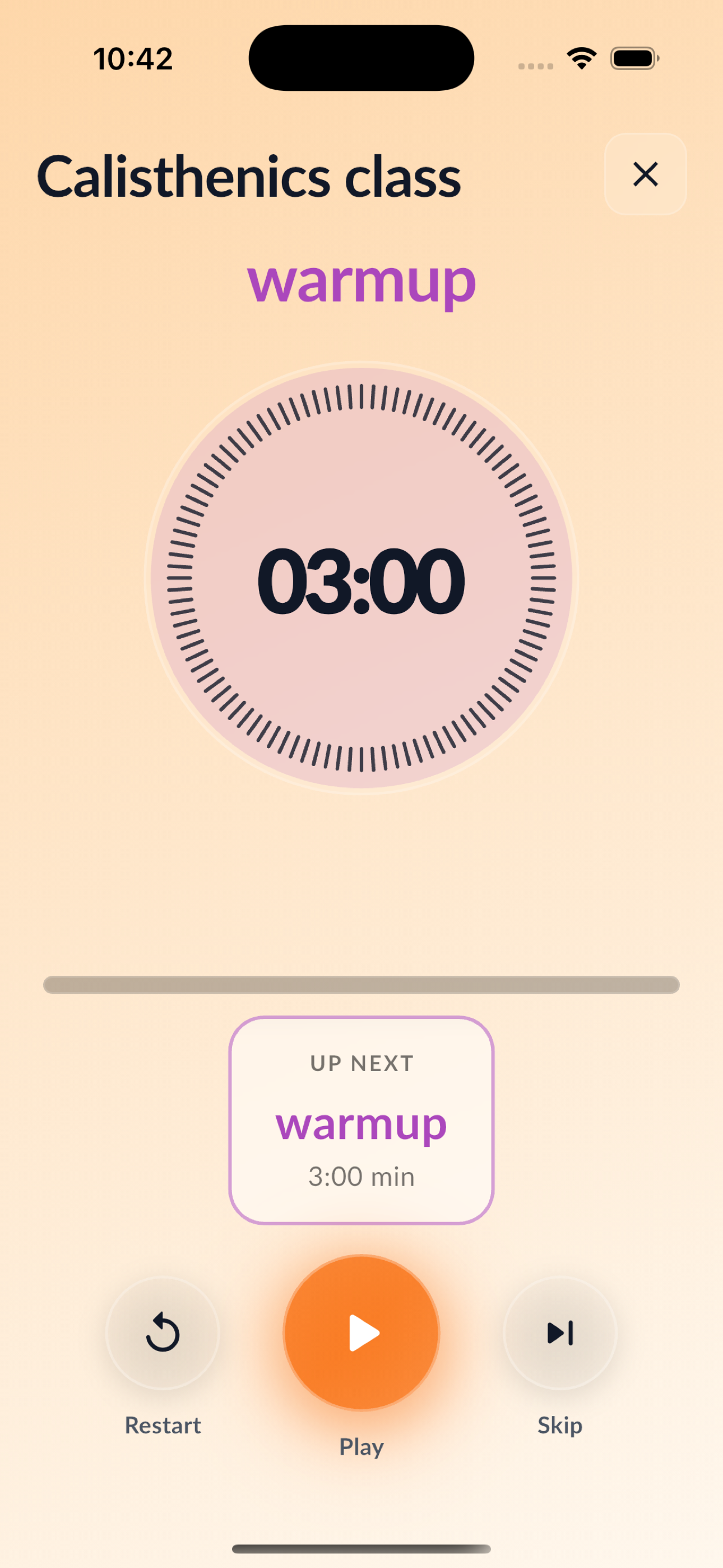Image resolution: width=723 pixels, height=1568 pixels.
Task: Close the Calisthenics class timer
Action: click(645, 174)
